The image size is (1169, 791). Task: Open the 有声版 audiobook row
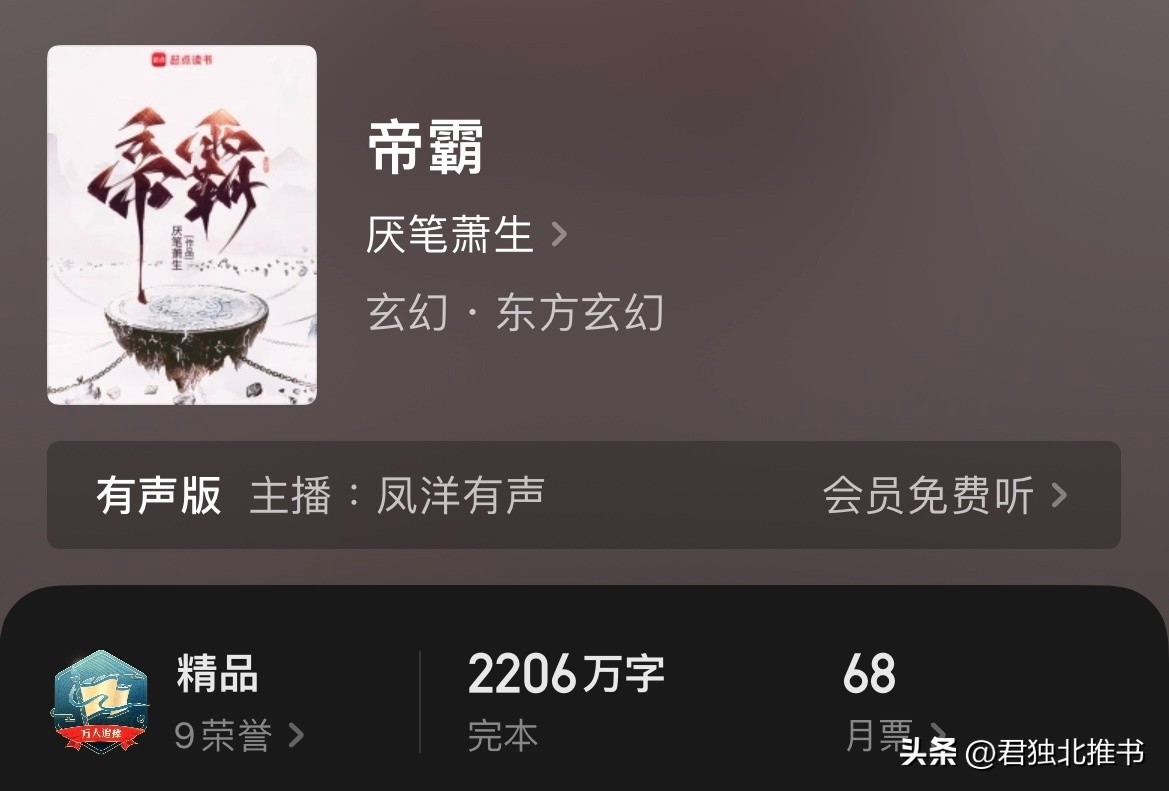(x=583, y=495)
